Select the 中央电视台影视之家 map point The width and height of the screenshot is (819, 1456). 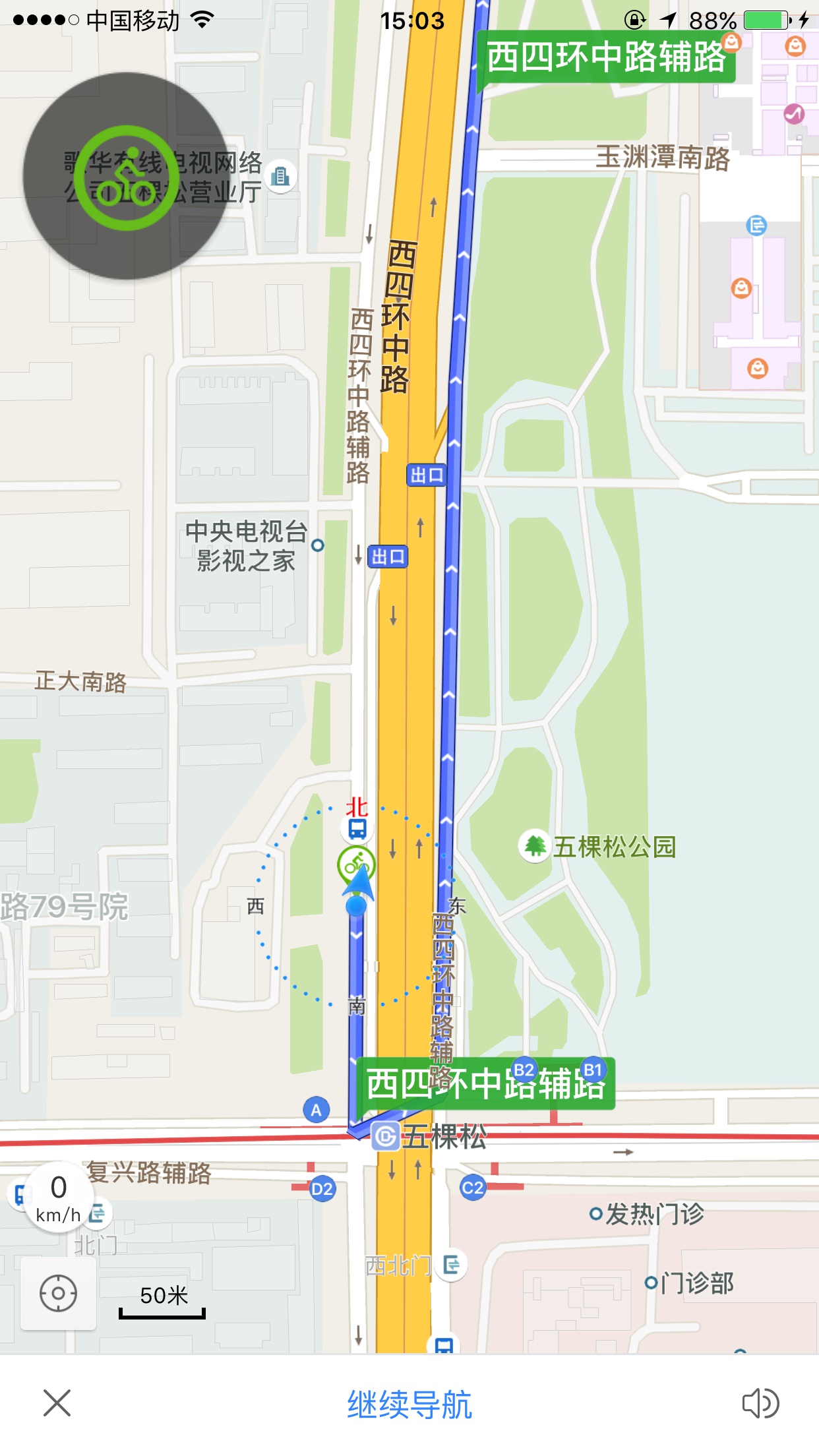coord(318,545)
